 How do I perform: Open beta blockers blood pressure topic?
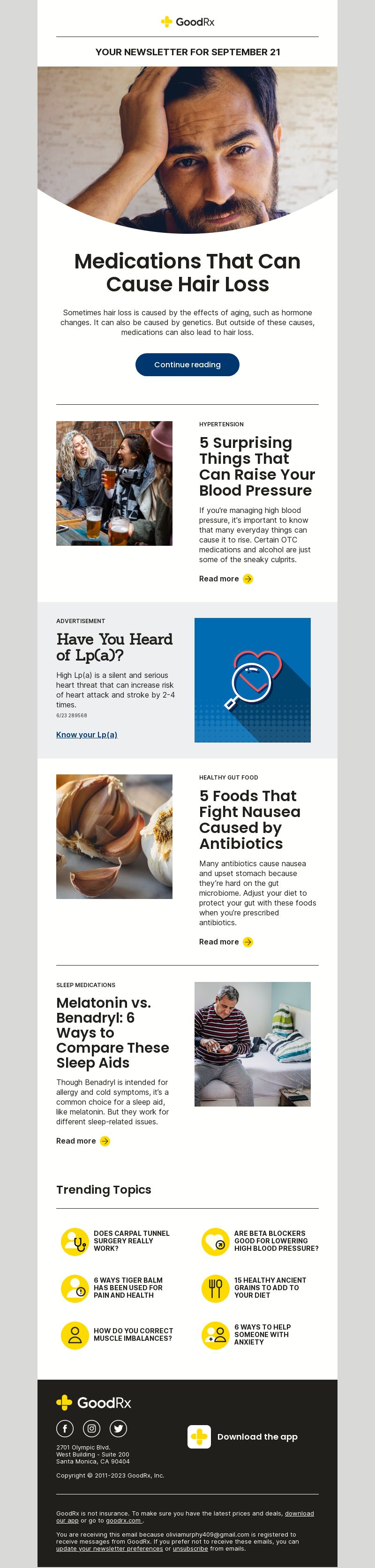275,1241
